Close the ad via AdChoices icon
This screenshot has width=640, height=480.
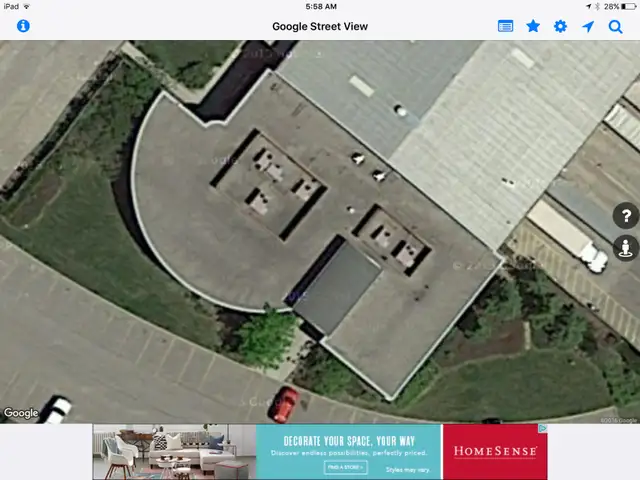tap(543, 428)
